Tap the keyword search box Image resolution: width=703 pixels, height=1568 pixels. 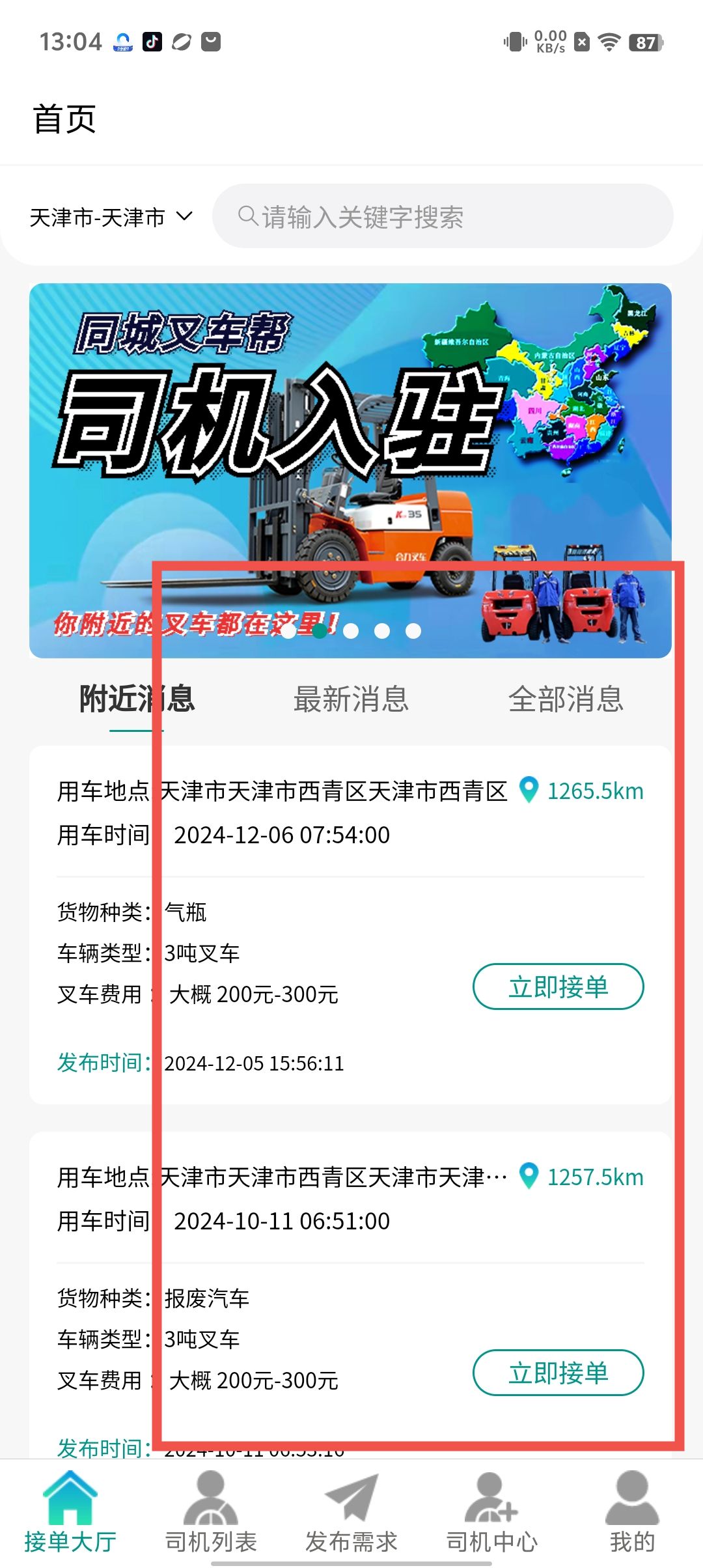443,216
